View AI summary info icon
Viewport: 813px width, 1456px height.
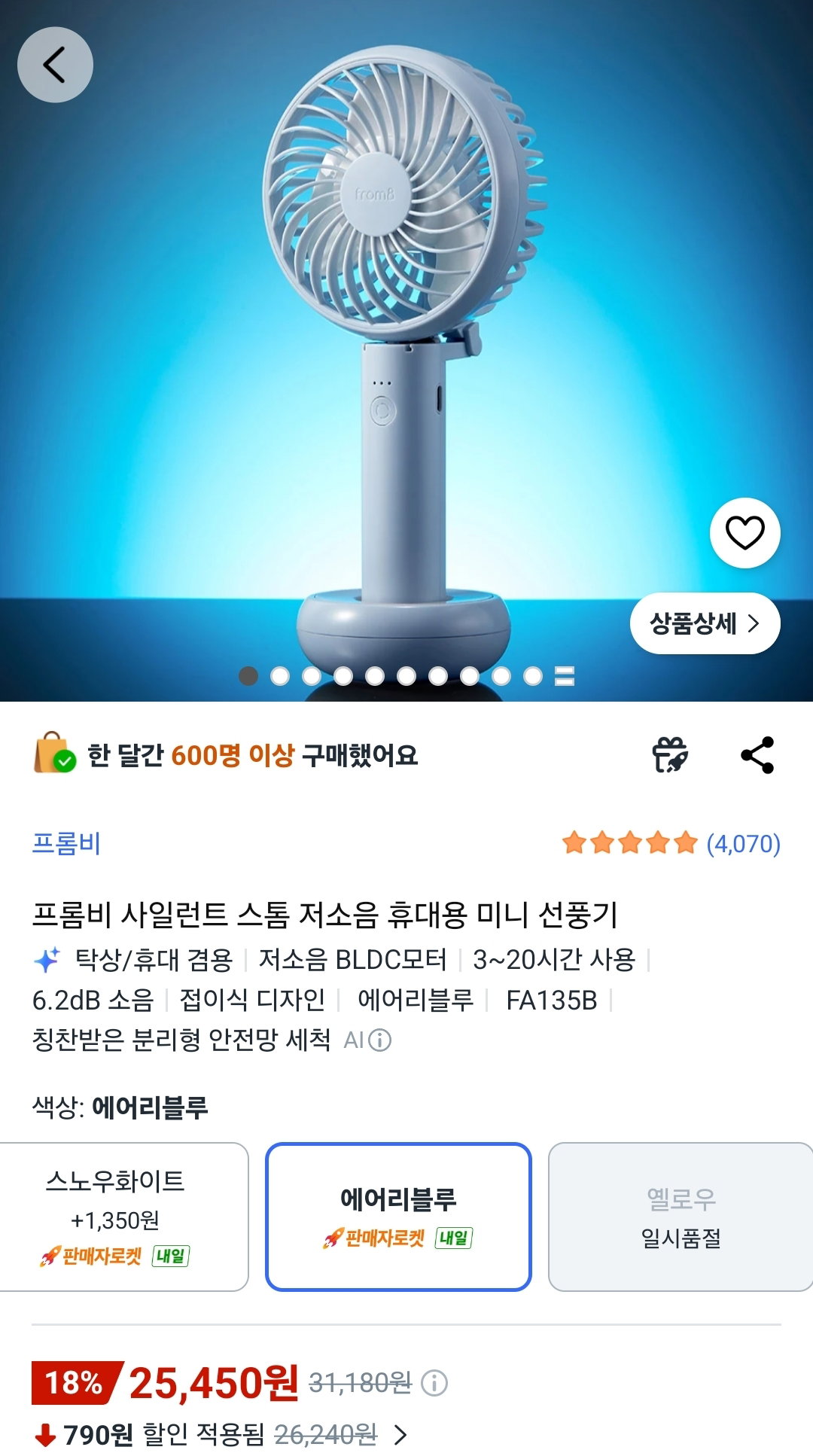(x=379, y=1040)
